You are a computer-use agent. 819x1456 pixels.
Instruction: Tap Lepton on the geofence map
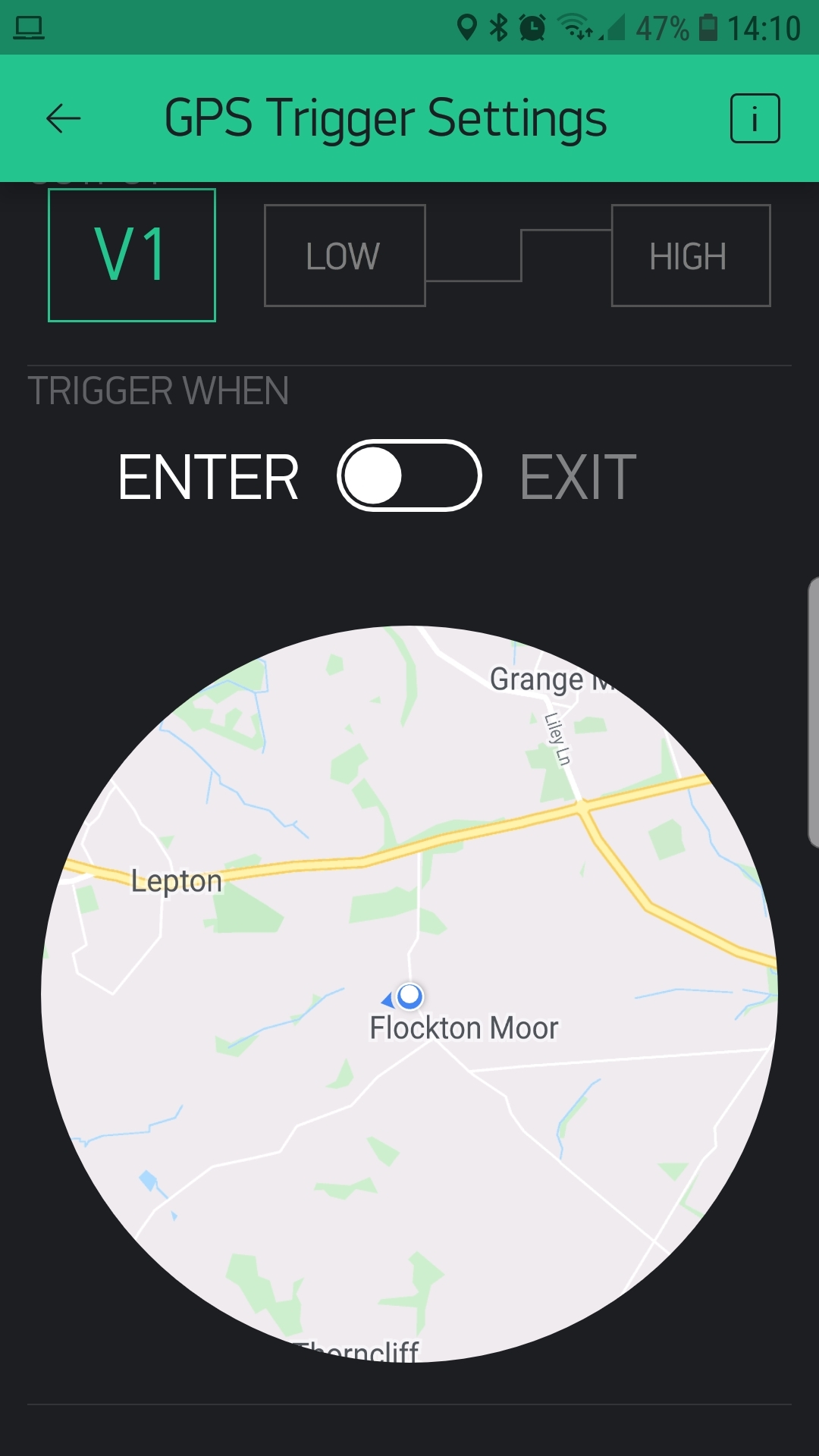click(x=175, y=880)
